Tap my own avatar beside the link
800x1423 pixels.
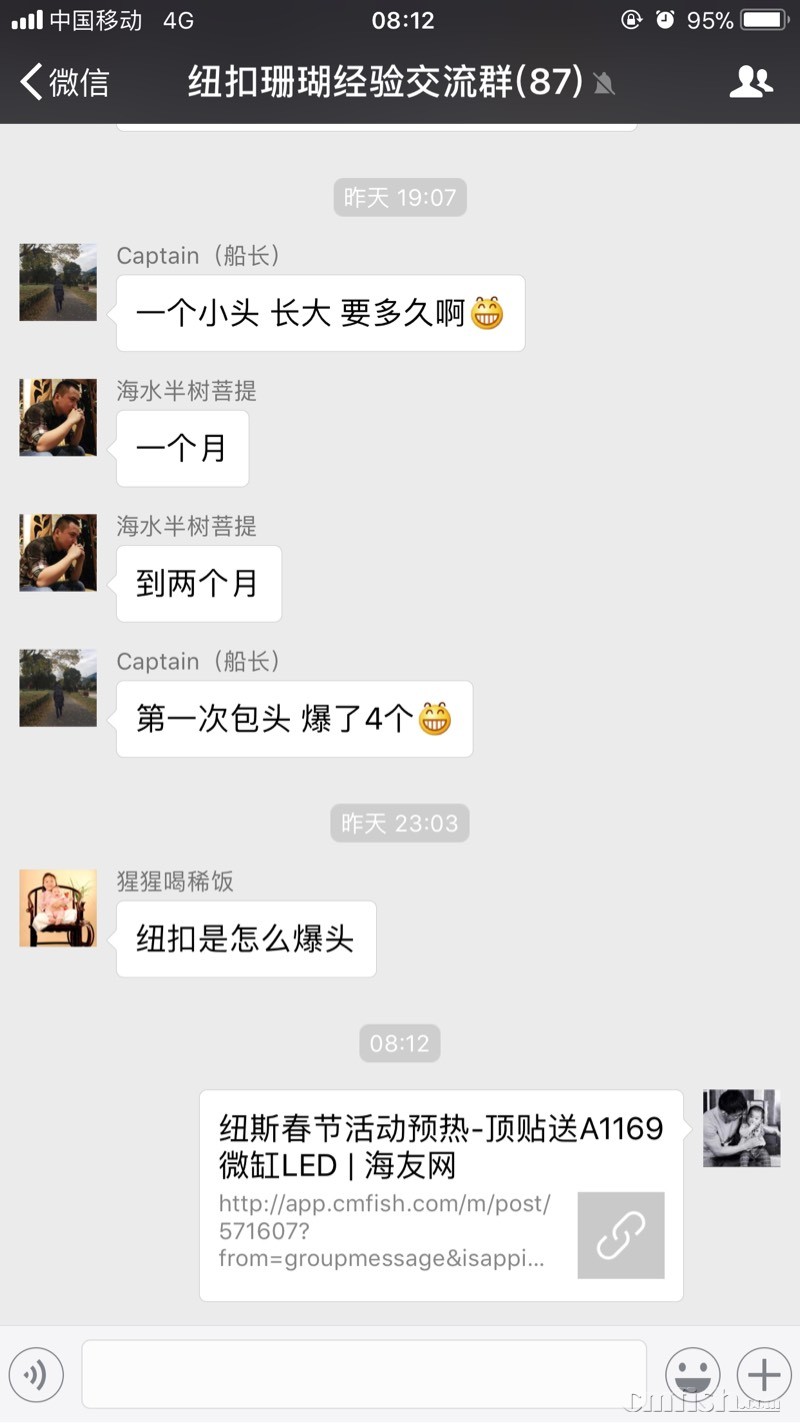741,1128
